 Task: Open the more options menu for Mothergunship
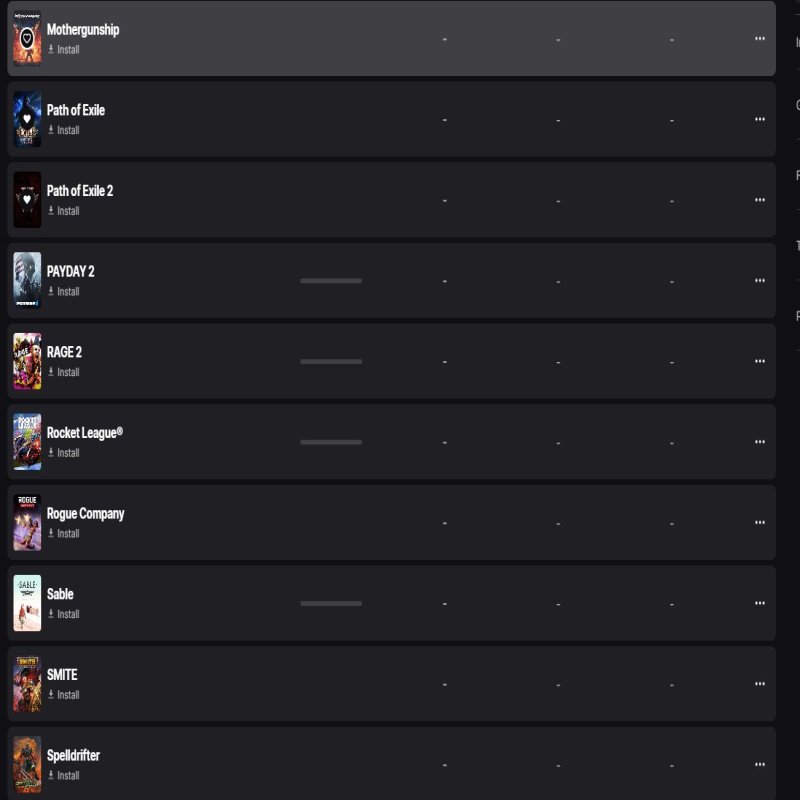[760, 39]
